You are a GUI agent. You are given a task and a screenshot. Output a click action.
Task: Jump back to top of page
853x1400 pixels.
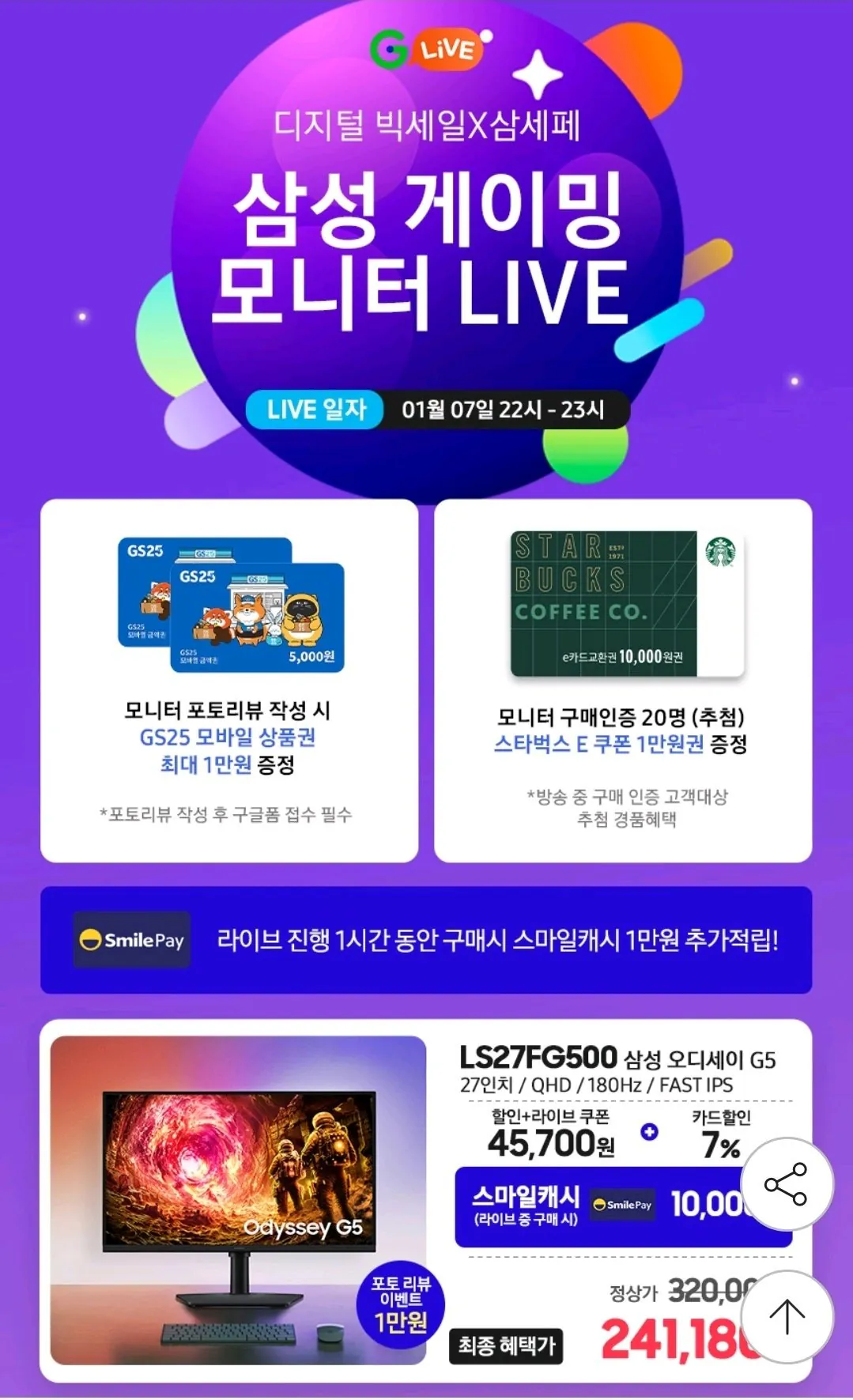[787, 1316]
